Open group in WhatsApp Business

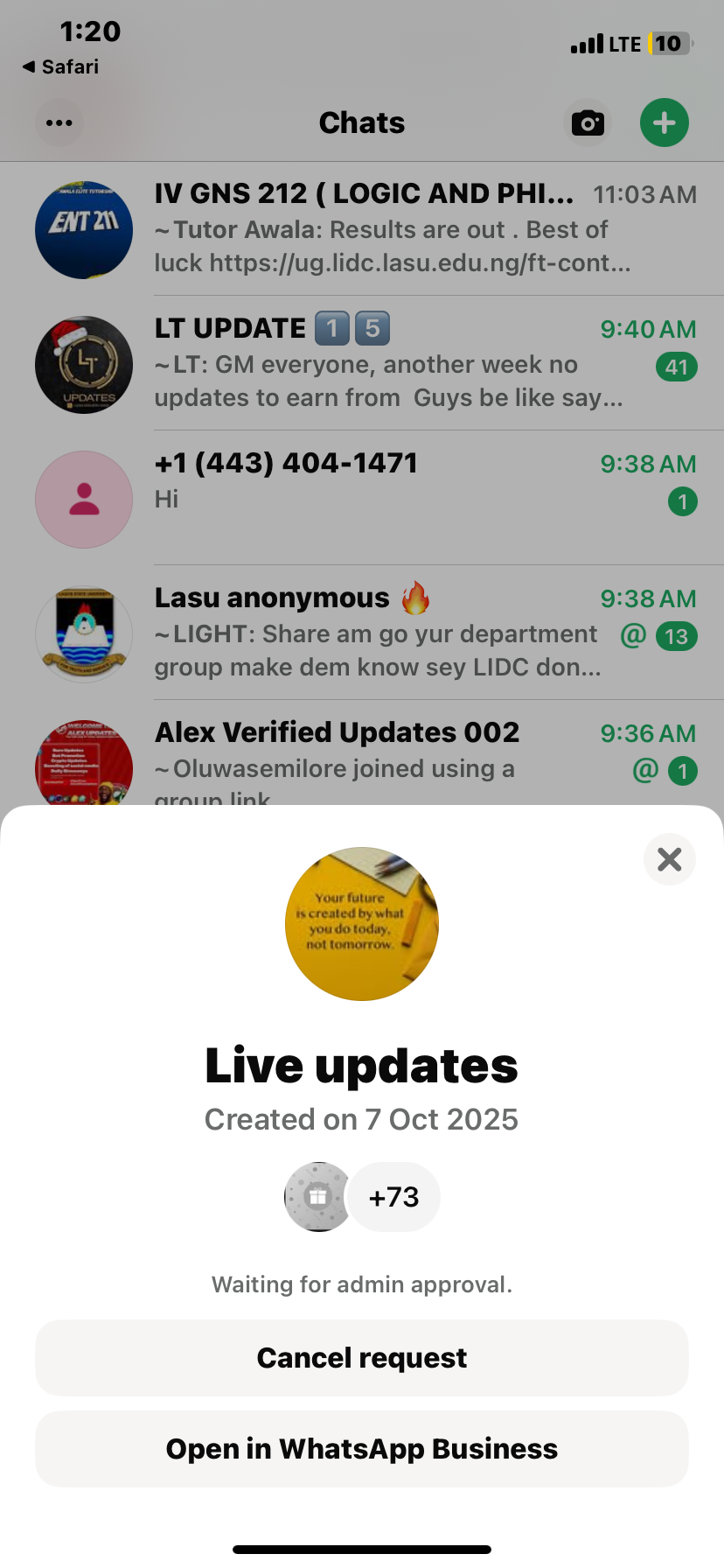tap(361, 1449)
